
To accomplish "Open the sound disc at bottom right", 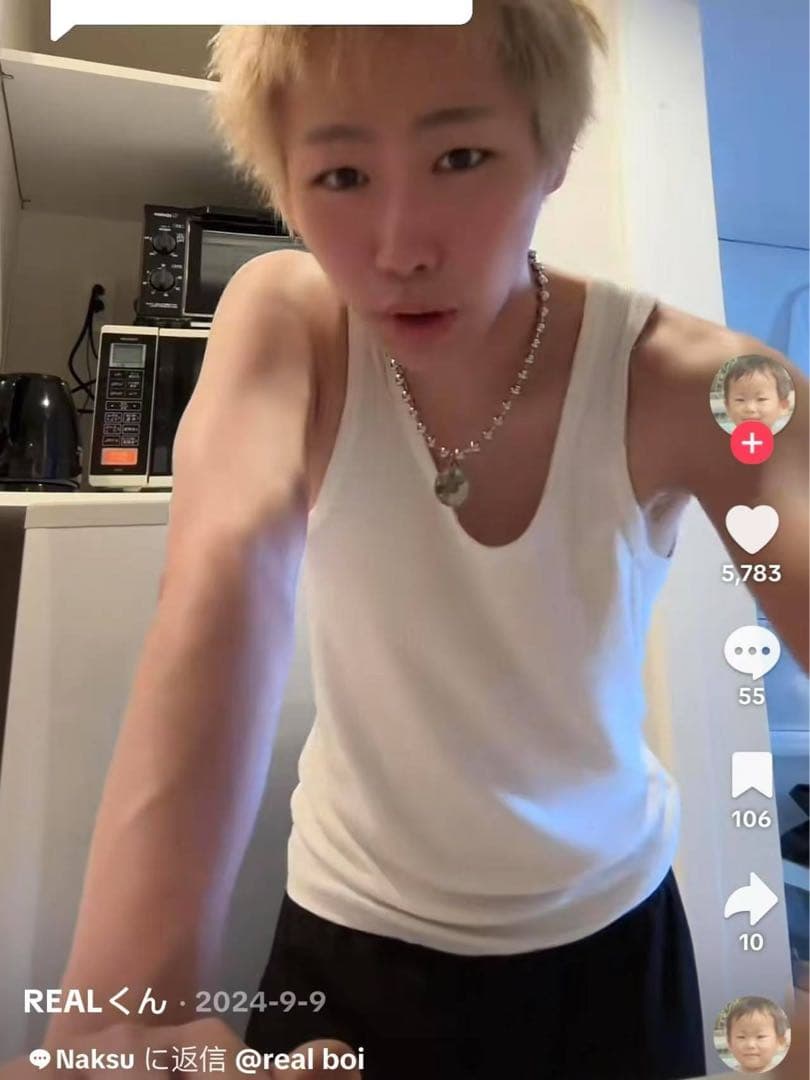I will (x=751, y=1033).
